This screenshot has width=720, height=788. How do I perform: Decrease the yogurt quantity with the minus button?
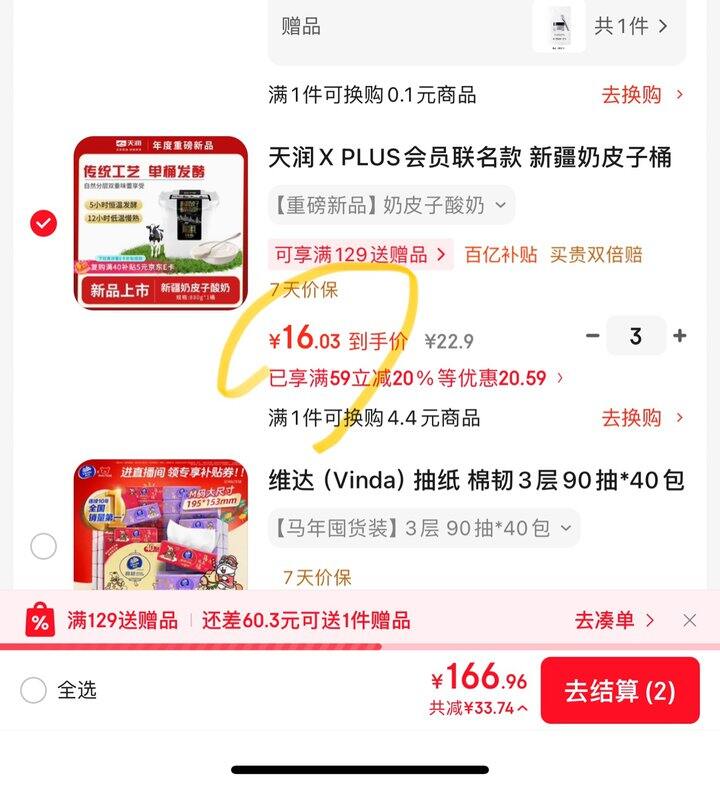(593, 336)
